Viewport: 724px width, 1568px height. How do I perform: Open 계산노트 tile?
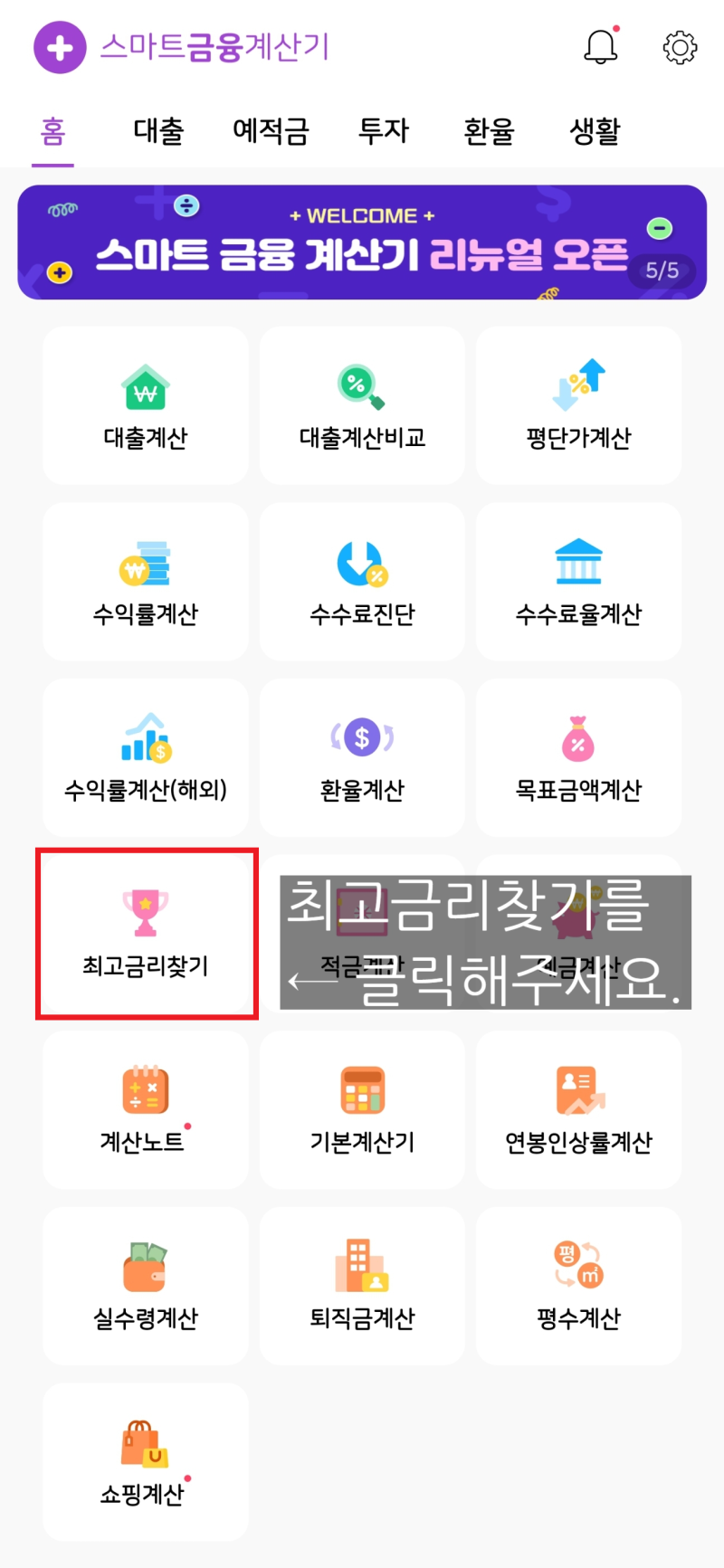[146, 1110]
